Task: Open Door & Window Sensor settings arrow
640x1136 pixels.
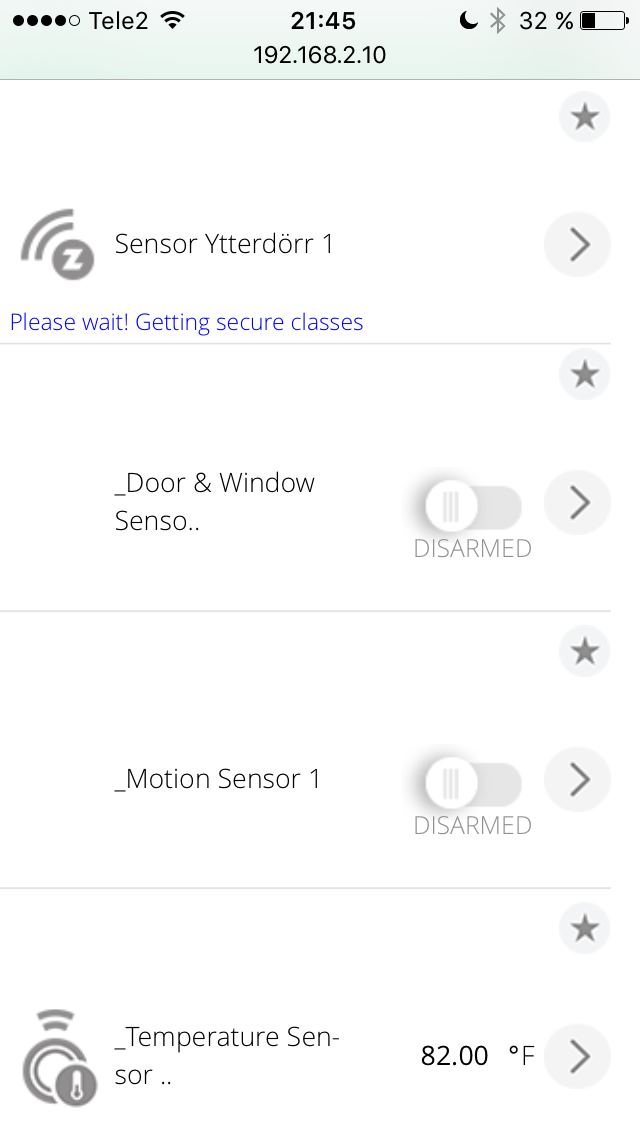Action: pyautogui.click(x=578, y=503)
